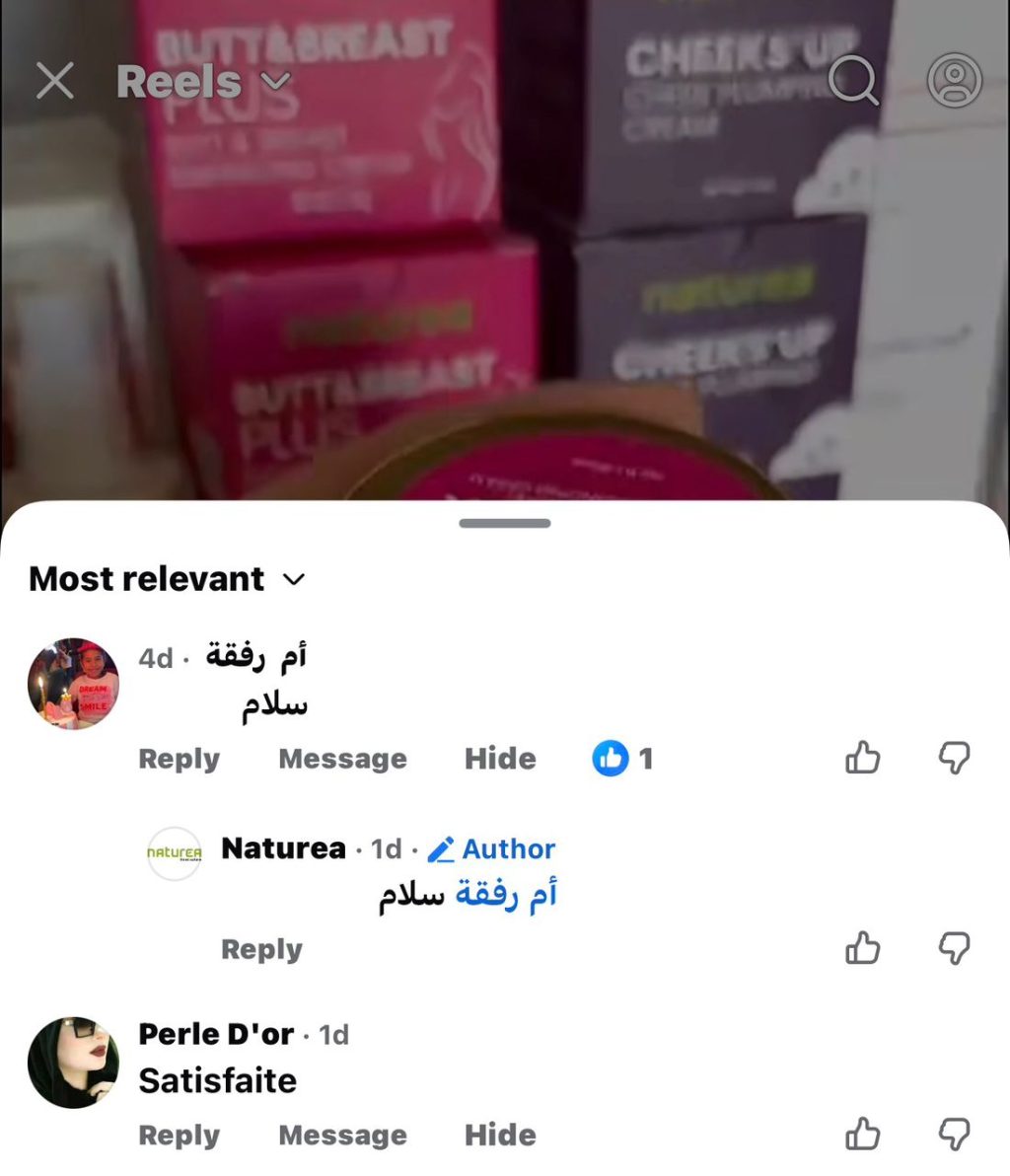Open the search magnifier icon
Viewport: 1010px width, 1176px height.
[x=853, y=79]
